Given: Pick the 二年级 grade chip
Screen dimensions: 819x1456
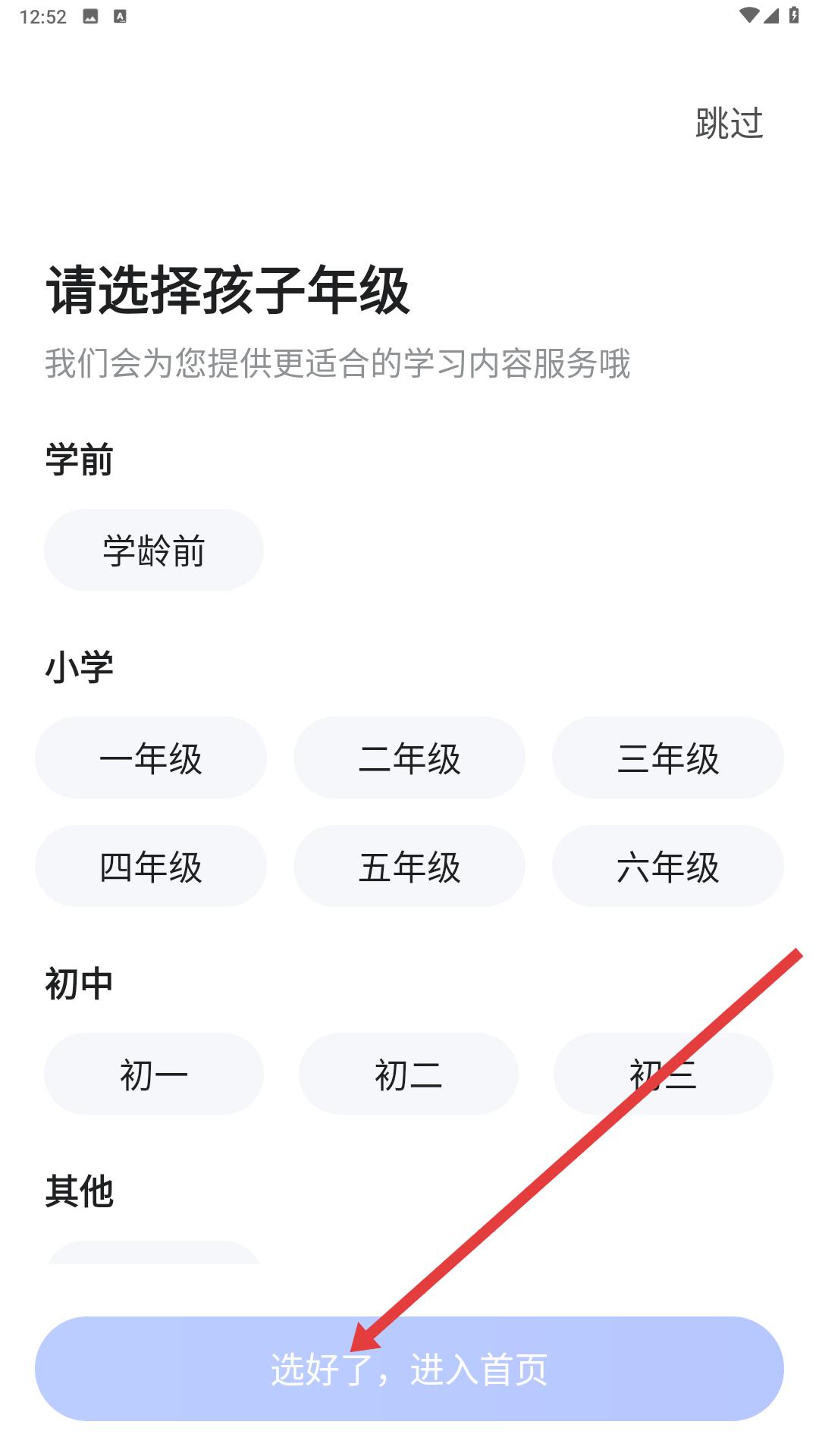Looking at the screenshot, I should click(409, 758).
